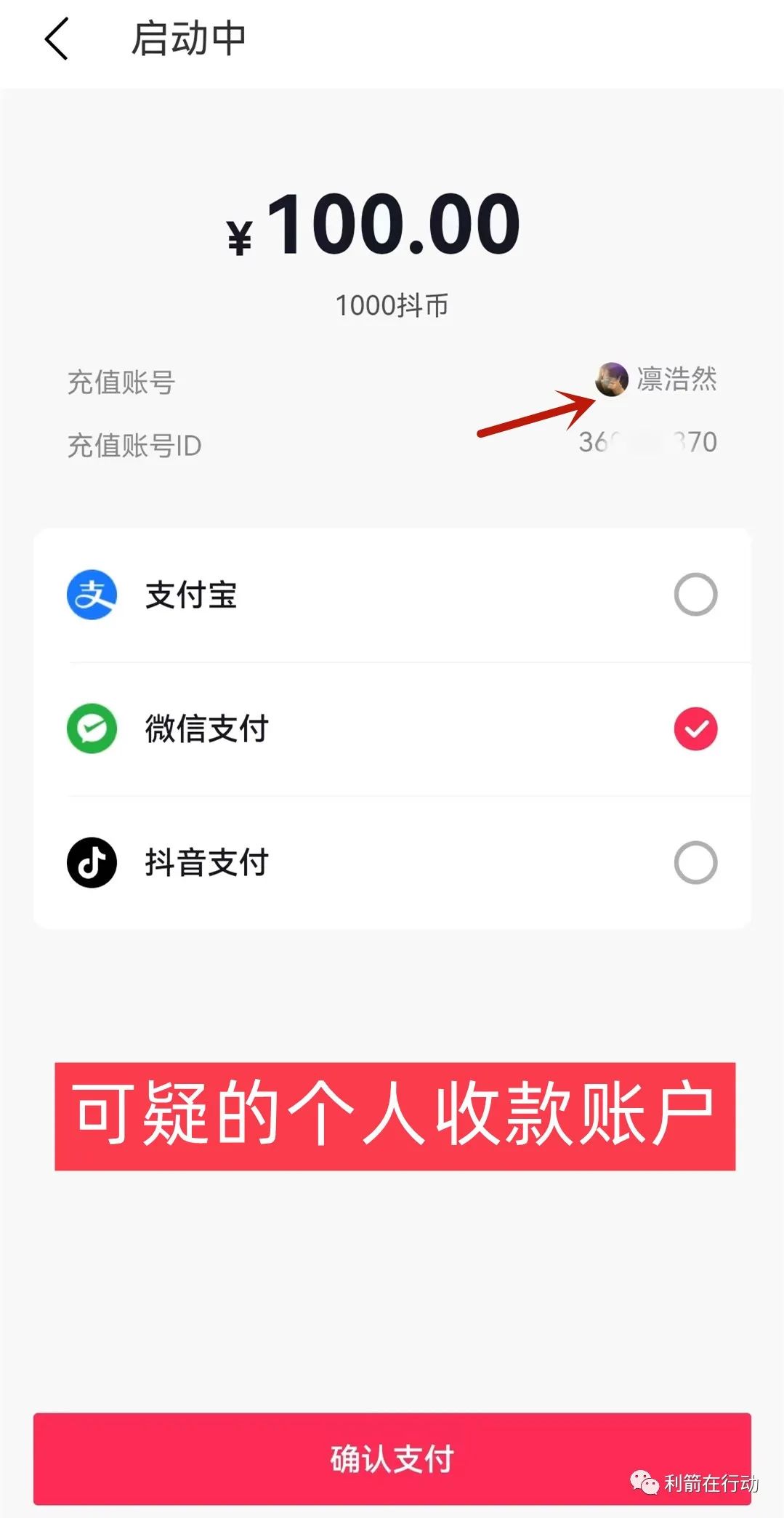Tap the 确认支付 button

point(392,1458)
